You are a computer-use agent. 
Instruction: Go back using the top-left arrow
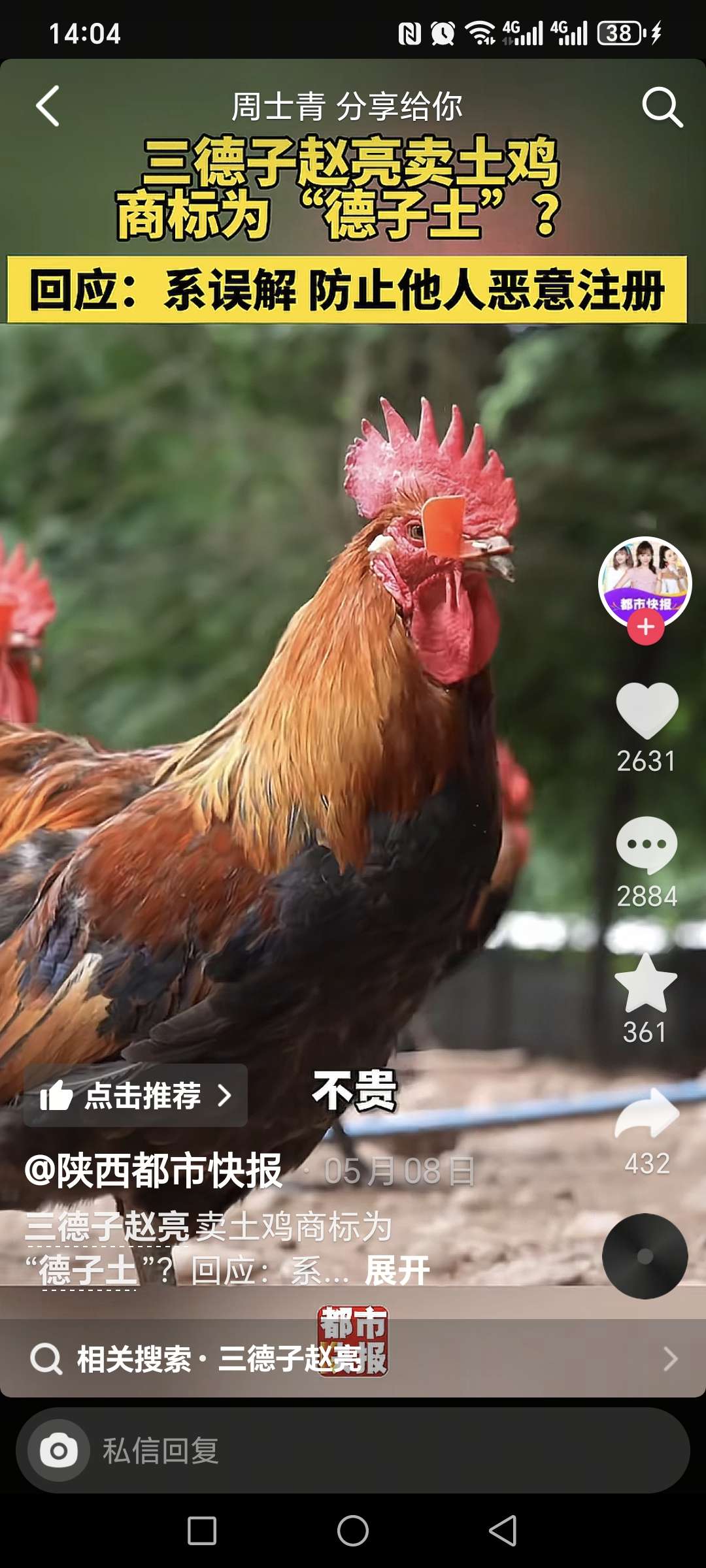coord(48,106)
